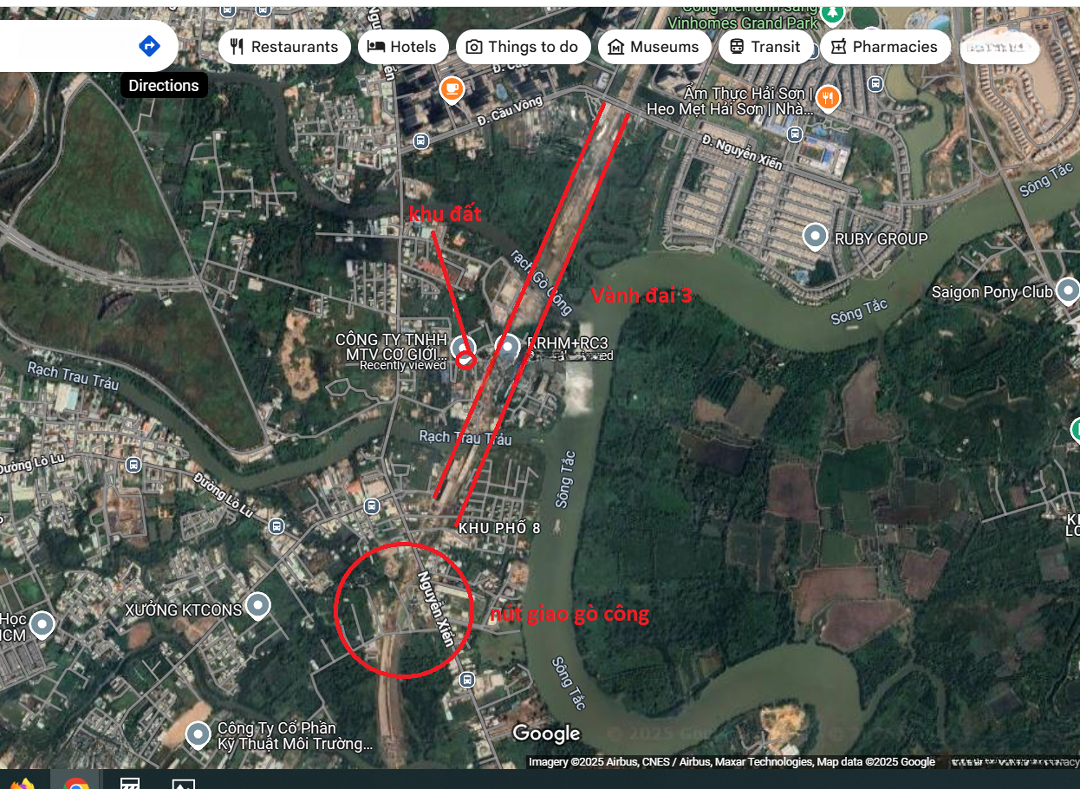The image size is (1080, 789).
Task: Open Ẩm Thực Hải Sơn restaurant pin
Action: click(x=828, y=97)
